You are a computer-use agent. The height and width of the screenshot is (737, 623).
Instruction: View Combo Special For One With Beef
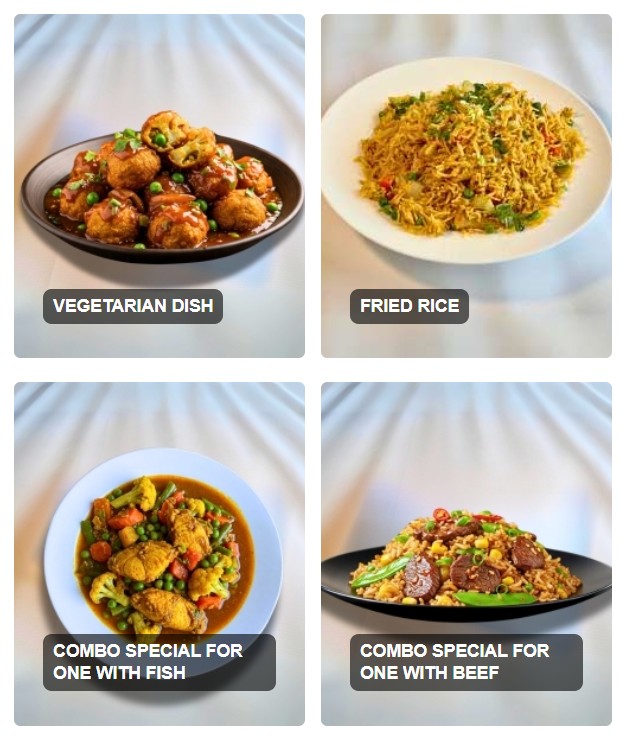[466, 553]
